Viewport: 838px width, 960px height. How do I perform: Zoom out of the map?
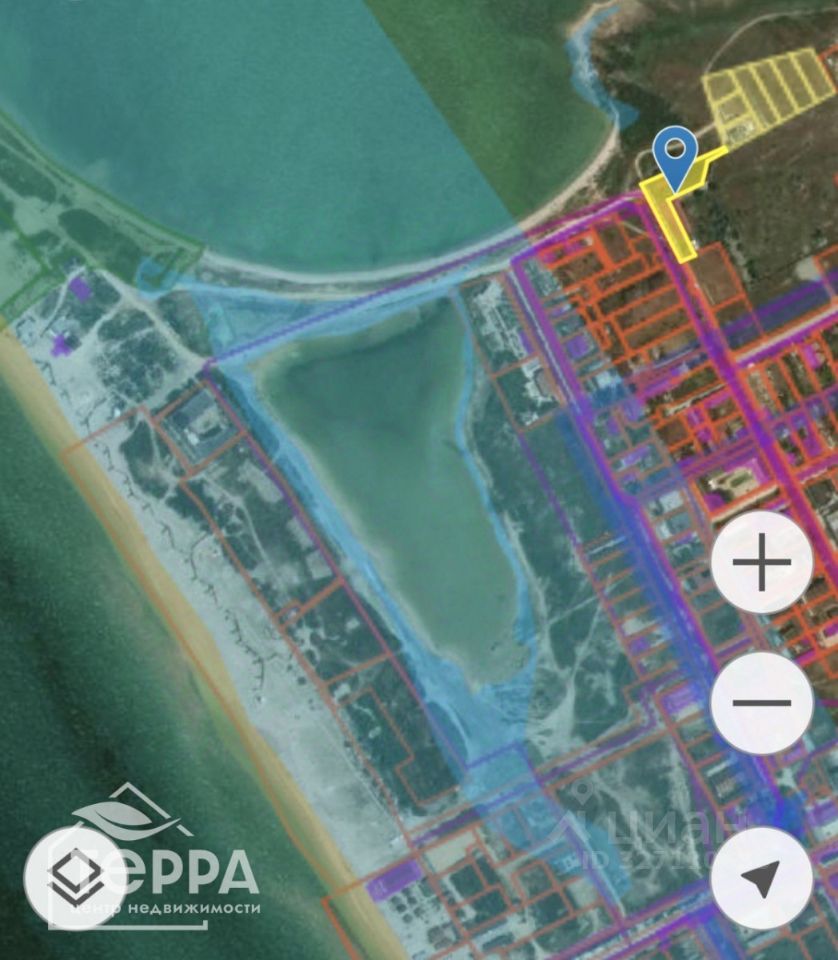click(762, 703)
